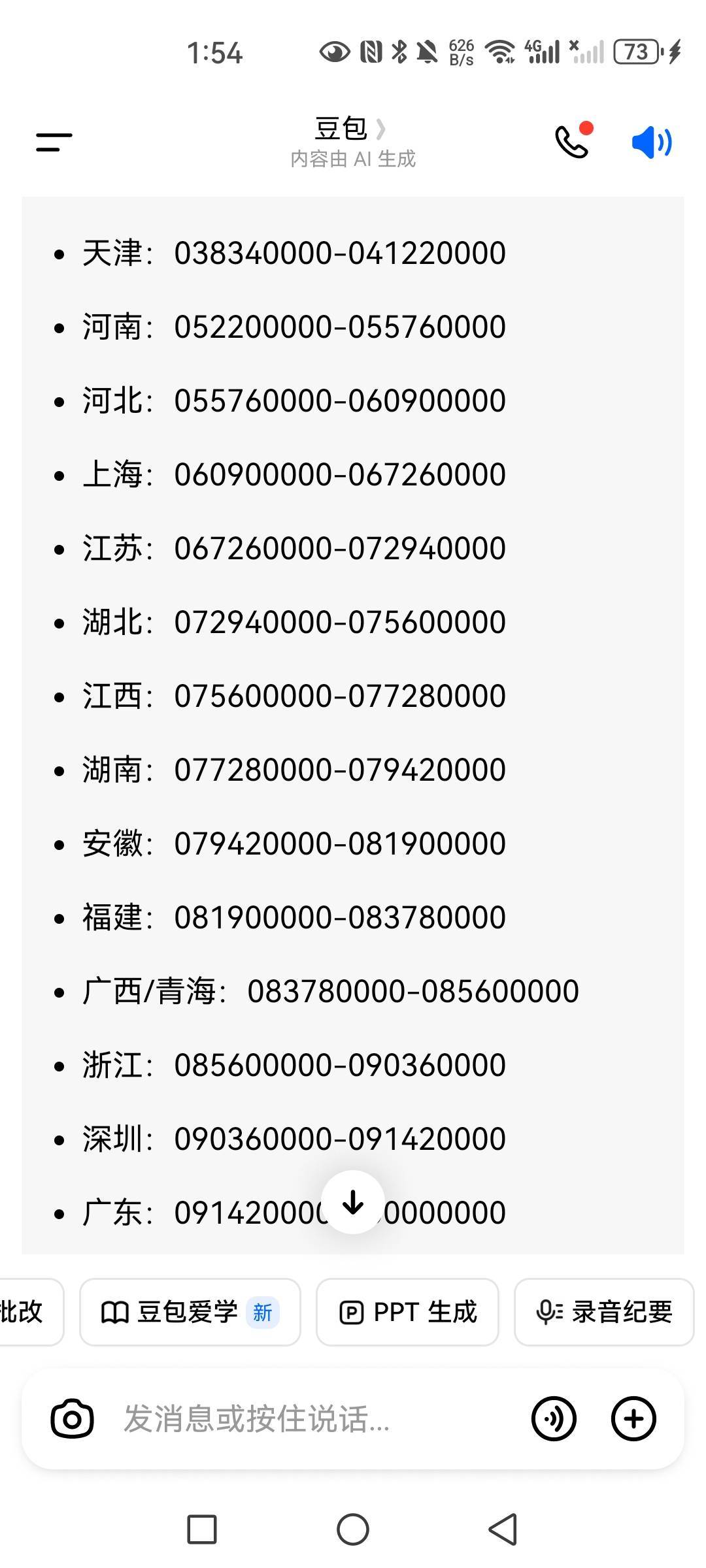The width and height of the screenshot is (706, 1568).
Task: Open 豆包 chat details from the title
Action: pyautogui.click(x=351, y=129)
